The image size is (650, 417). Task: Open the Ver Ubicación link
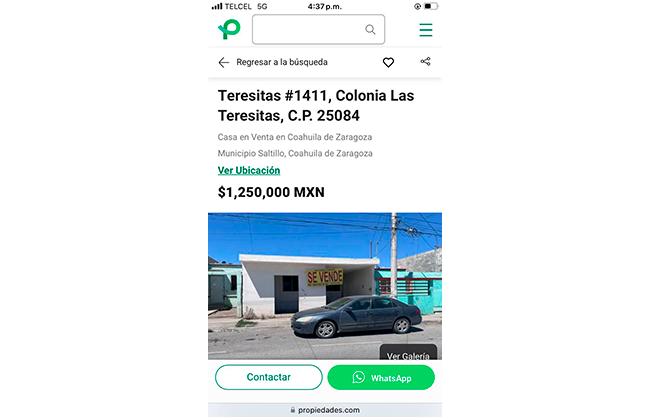tap(249, 170)
